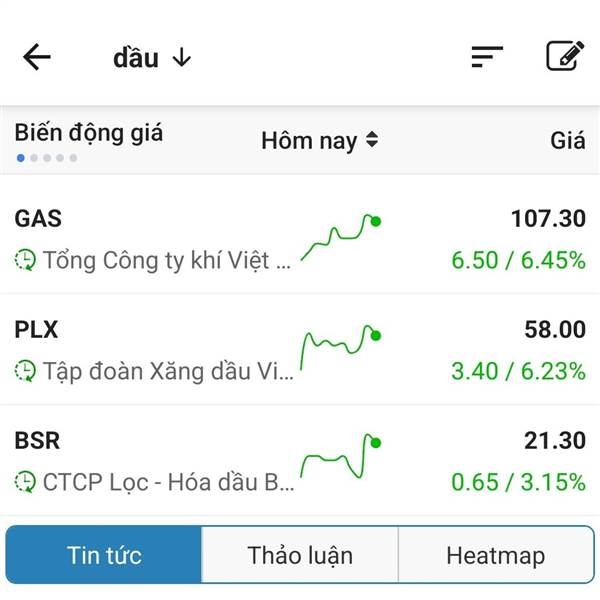The image size is (600, 600).
Task: Open the GAS stock row
Action: point(300,239)
